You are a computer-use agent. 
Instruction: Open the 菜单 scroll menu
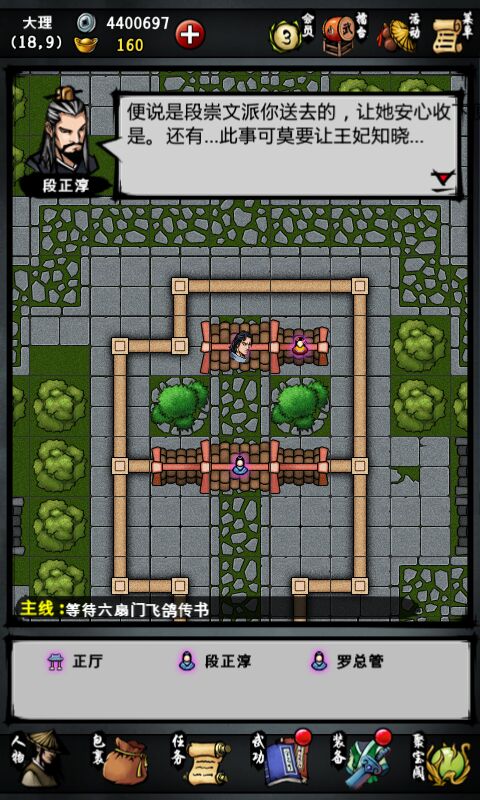coord(452,34)
